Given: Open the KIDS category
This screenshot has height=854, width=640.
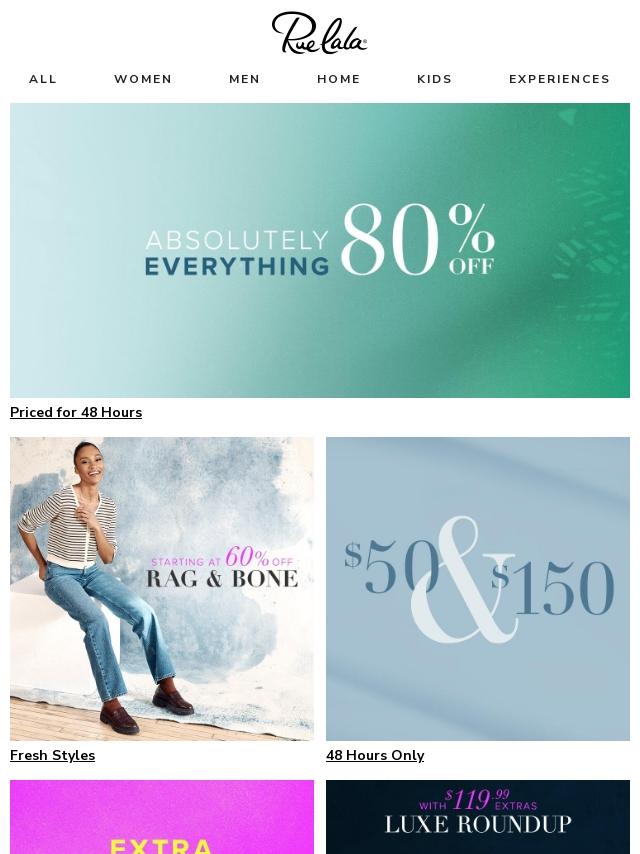Looking at the screenshot, I should point(434,79).
